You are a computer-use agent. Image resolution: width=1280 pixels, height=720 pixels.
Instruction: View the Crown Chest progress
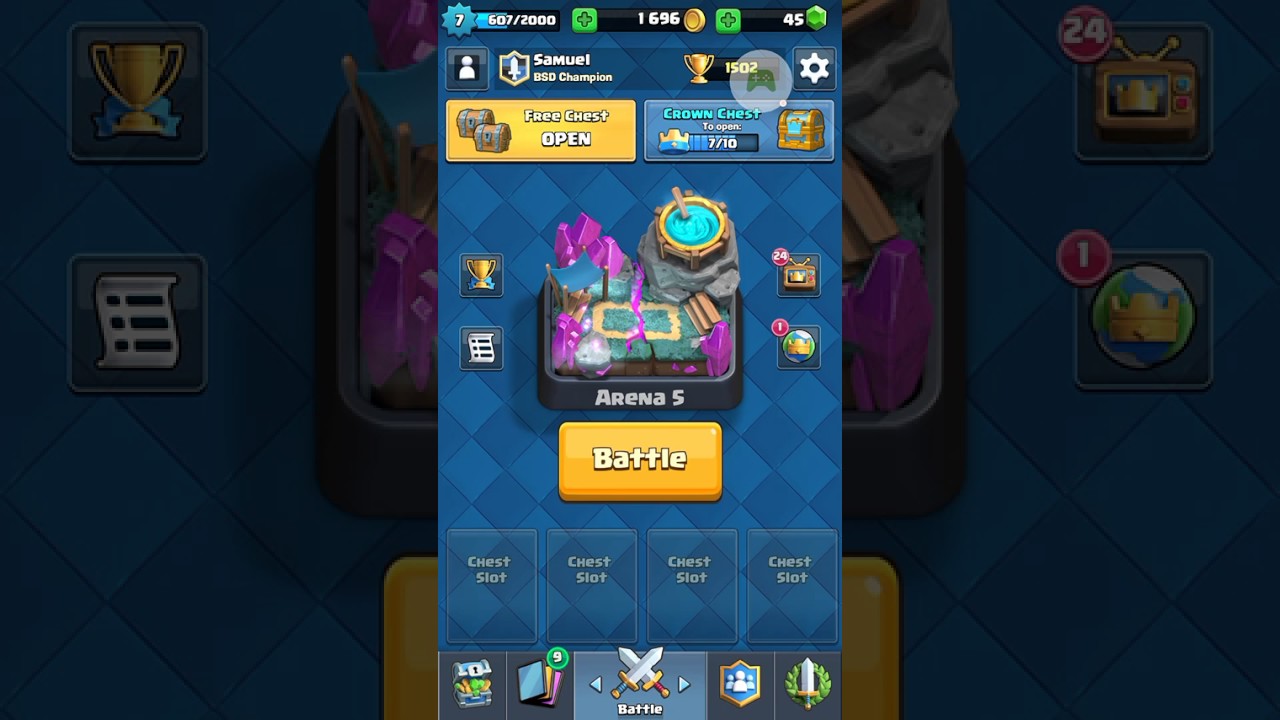coord(738,130)
